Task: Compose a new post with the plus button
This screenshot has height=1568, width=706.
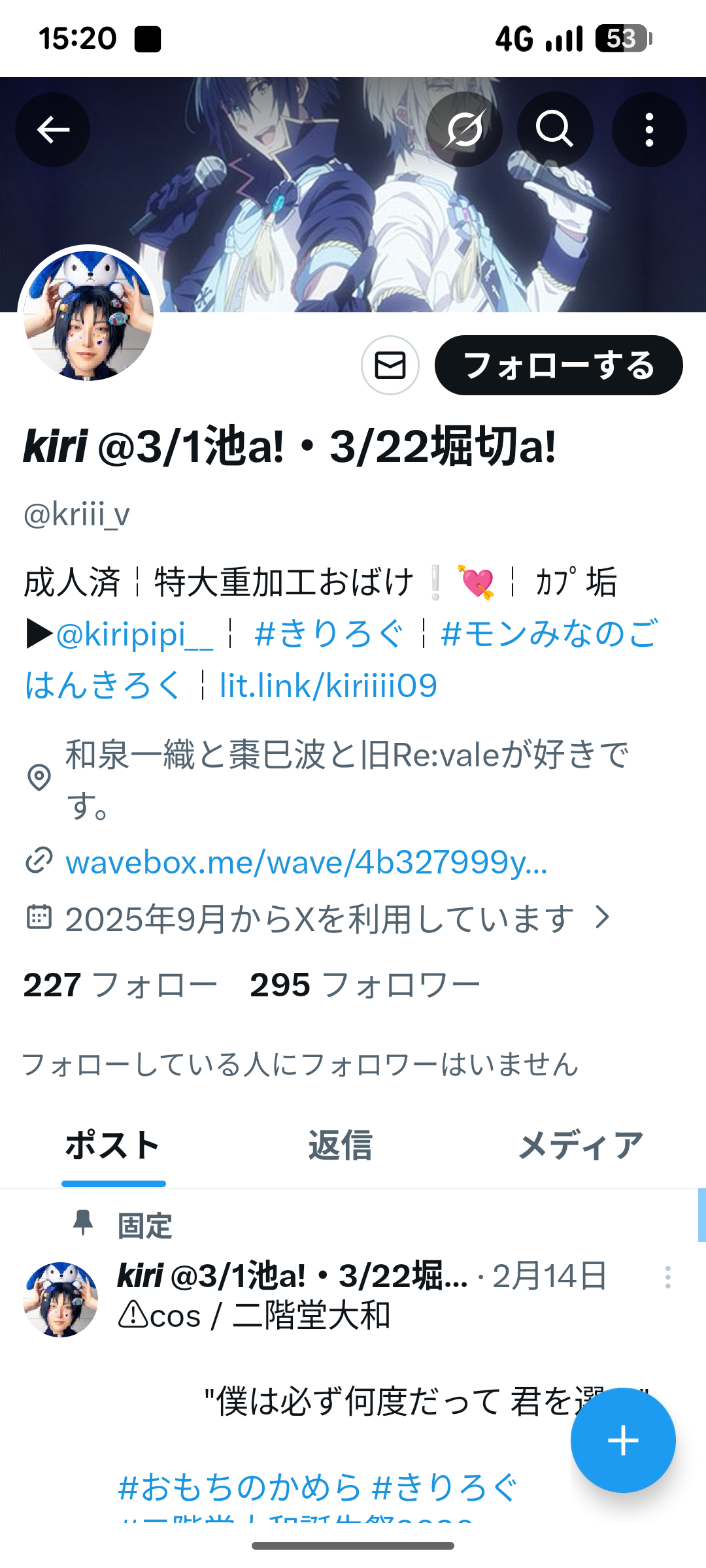Action: [x=622, y=1440]
